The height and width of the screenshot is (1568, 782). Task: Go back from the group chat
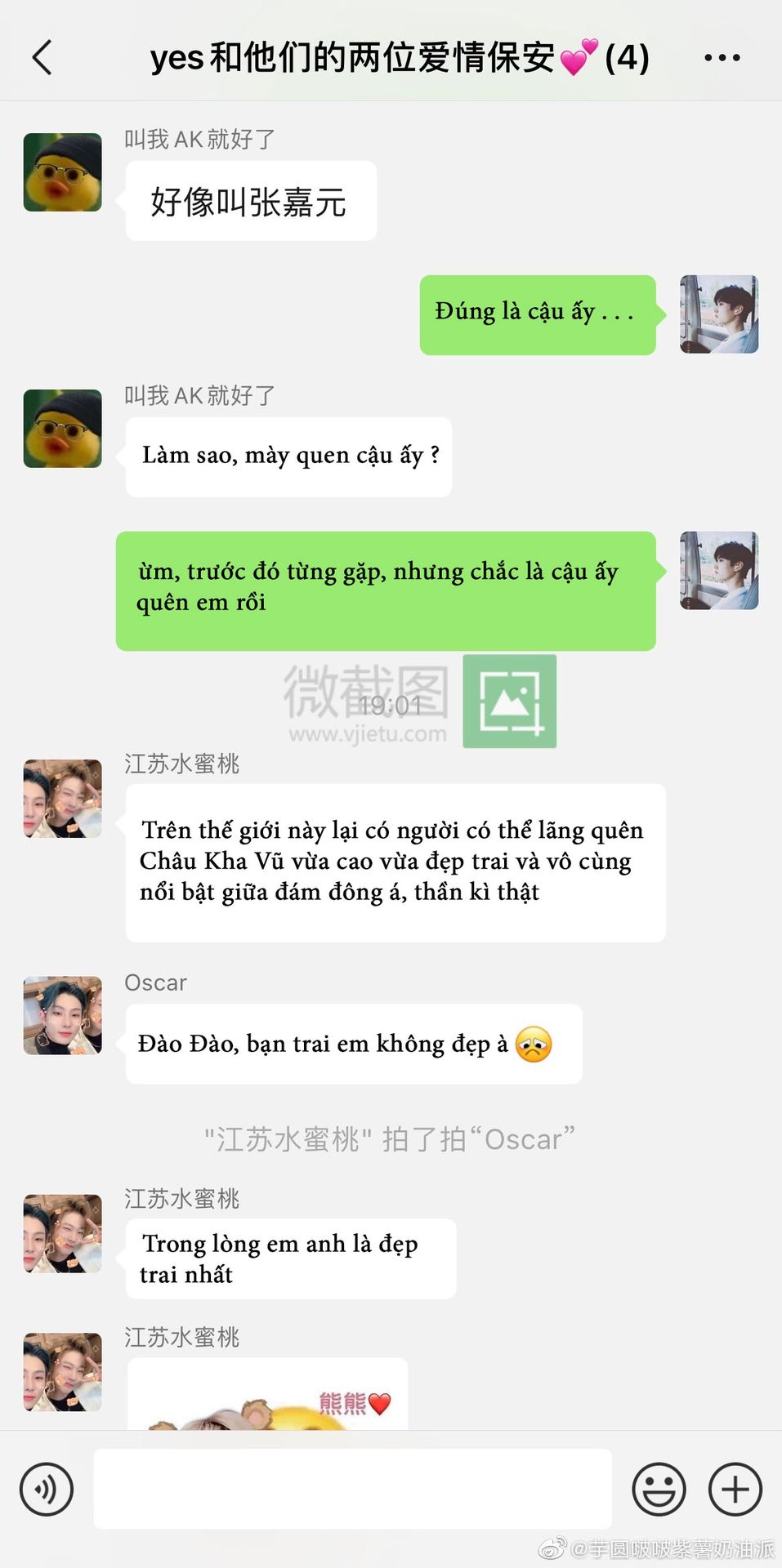point(42,58)
